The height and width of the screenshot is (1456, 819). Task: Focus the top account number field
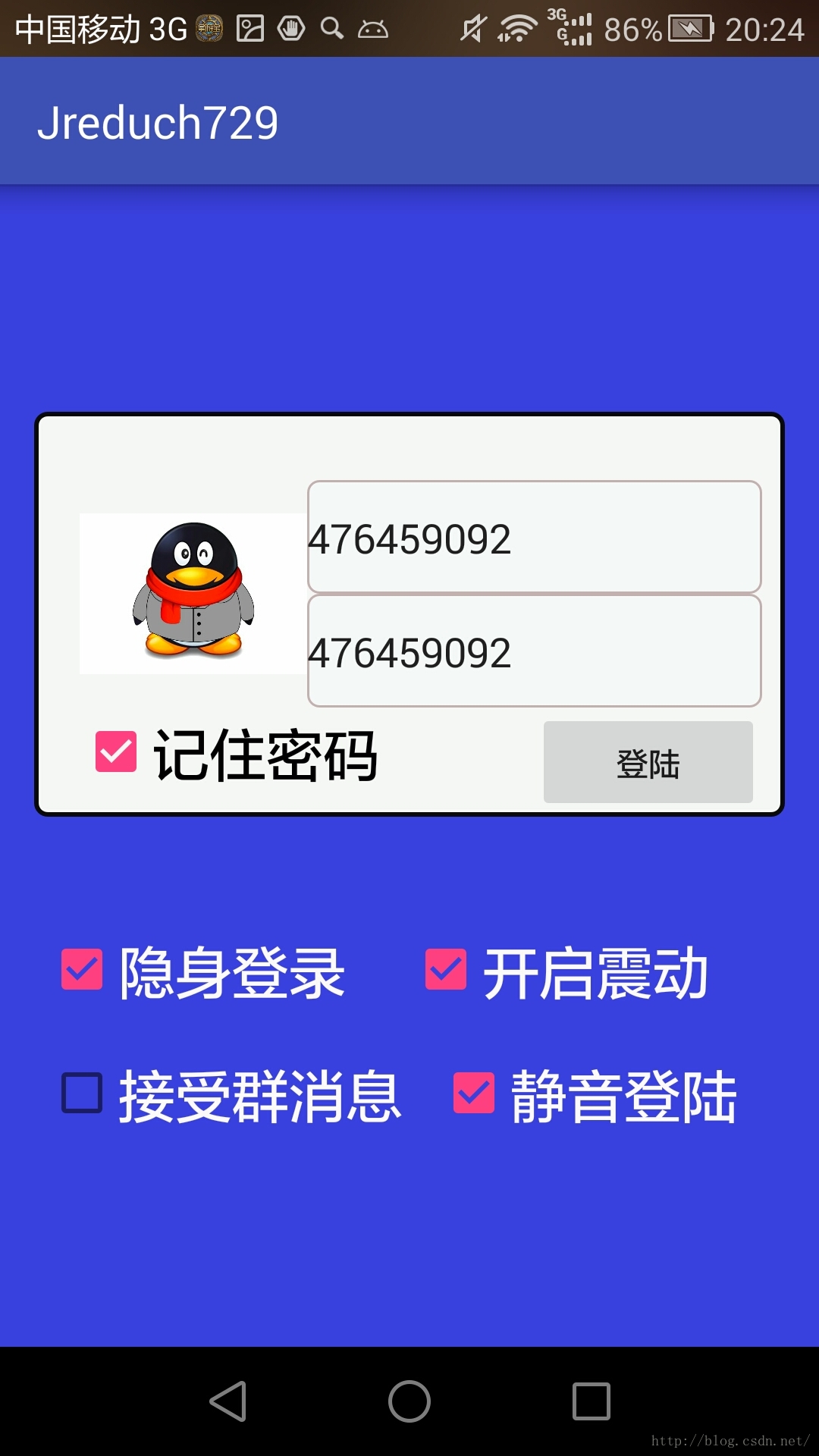[x=534, y=537]
